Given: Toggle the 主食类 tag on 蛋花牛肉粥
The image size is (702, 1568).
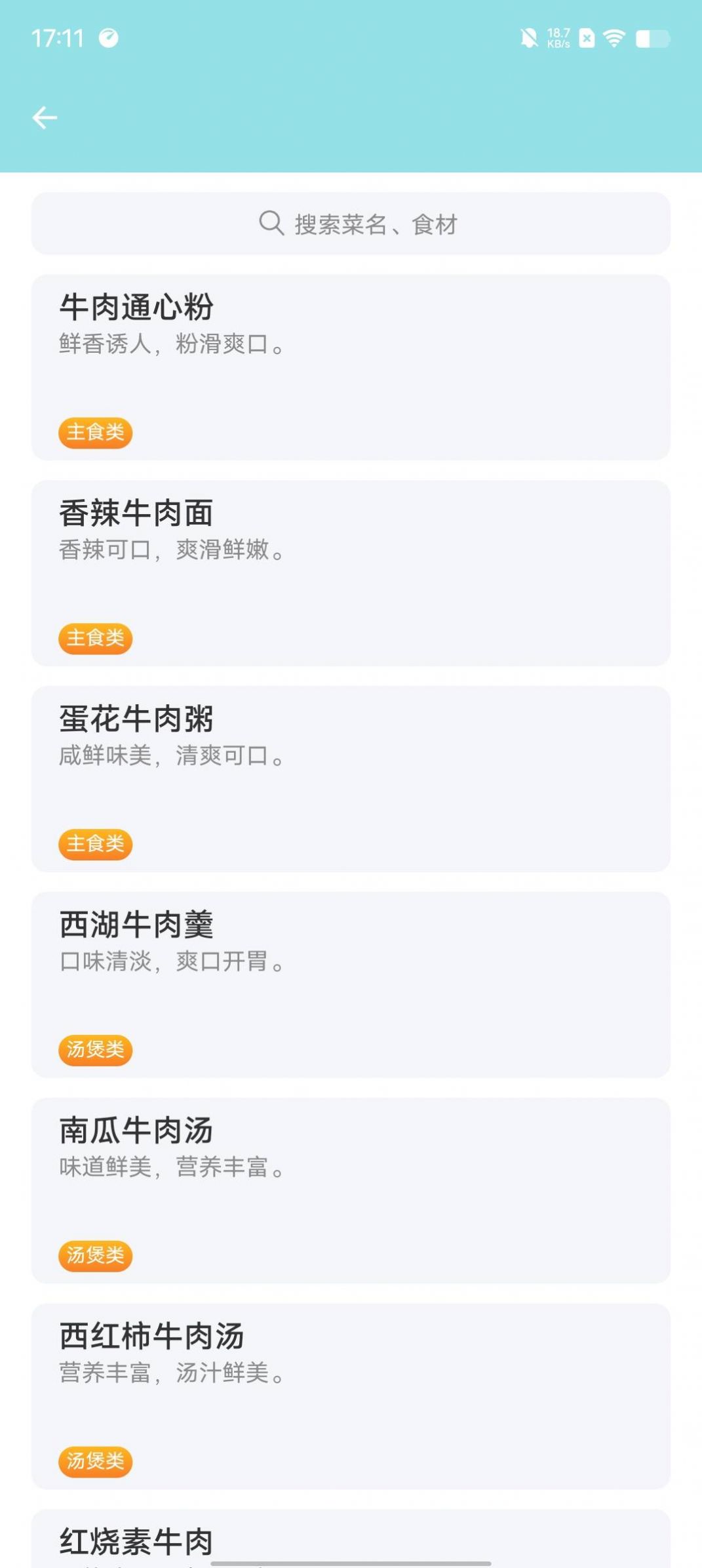Looking at the screenshot, I should [96, 844].
